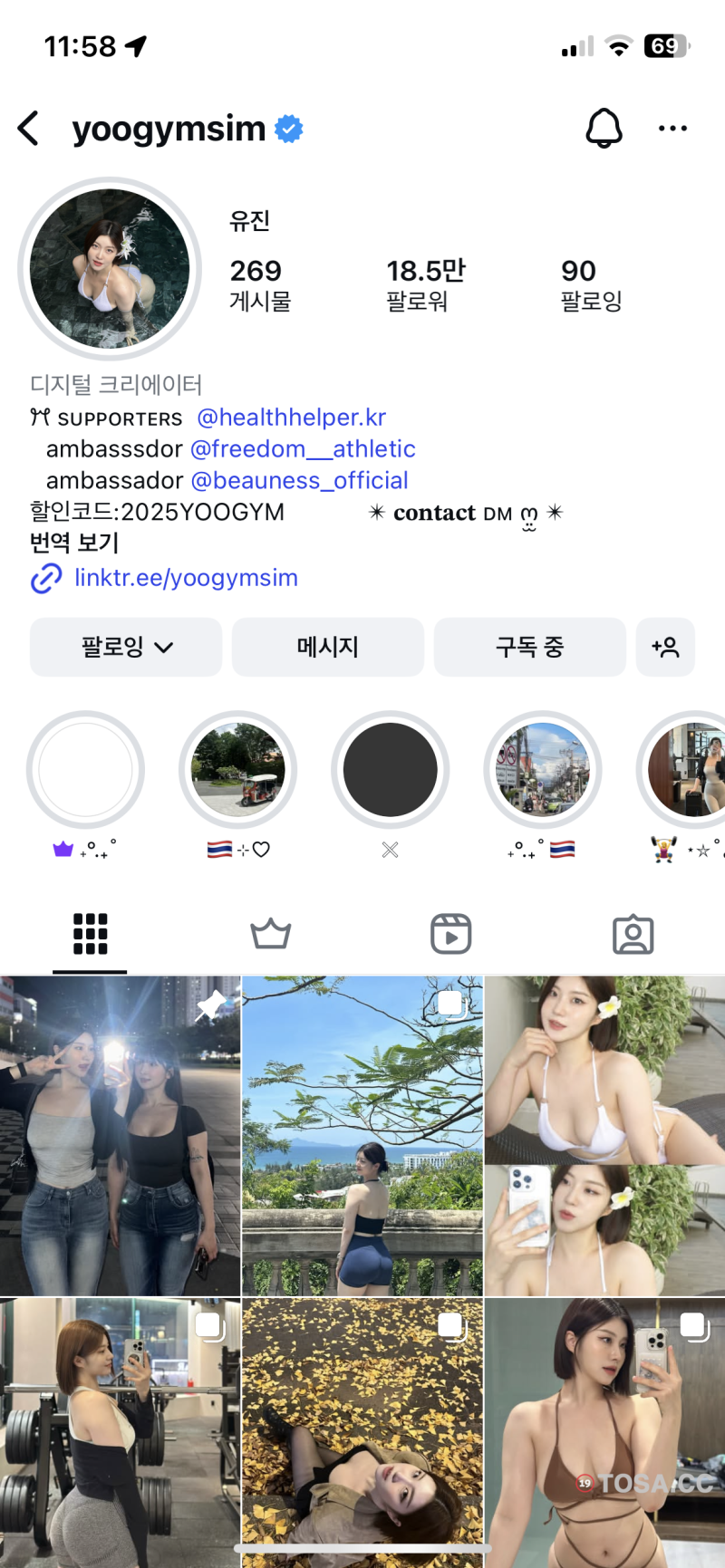This screenshot has width=725, height=1568.
Task: Switch to the tagged photos tab
Action: [633, 934]
